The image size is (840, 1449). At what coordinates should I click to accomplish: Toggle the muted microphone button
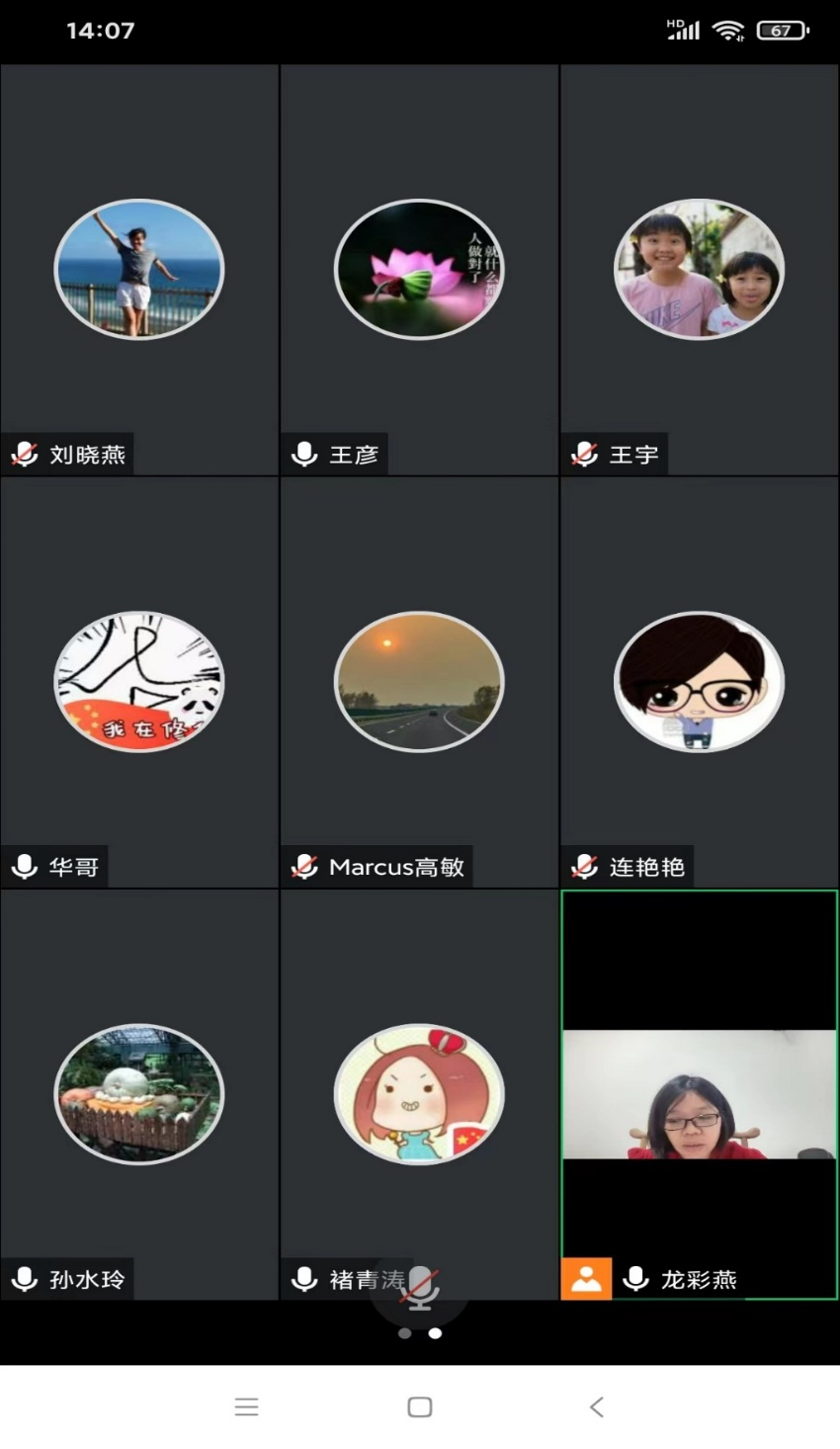point(420,1288)
